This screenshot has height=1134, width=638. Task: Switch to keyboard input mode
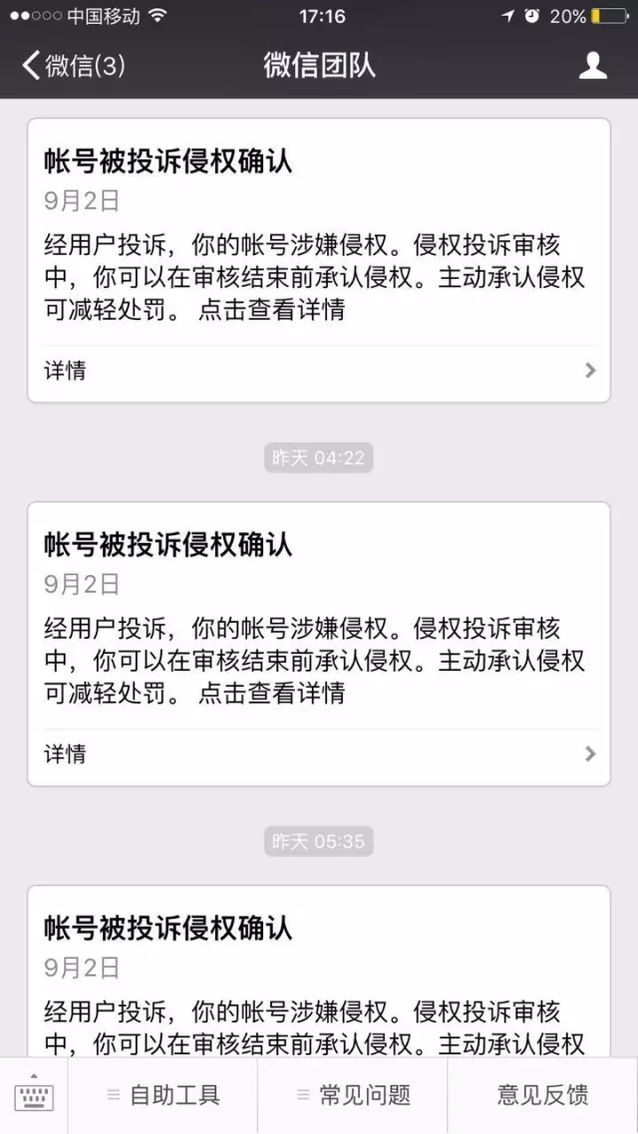click(34, 1095)
